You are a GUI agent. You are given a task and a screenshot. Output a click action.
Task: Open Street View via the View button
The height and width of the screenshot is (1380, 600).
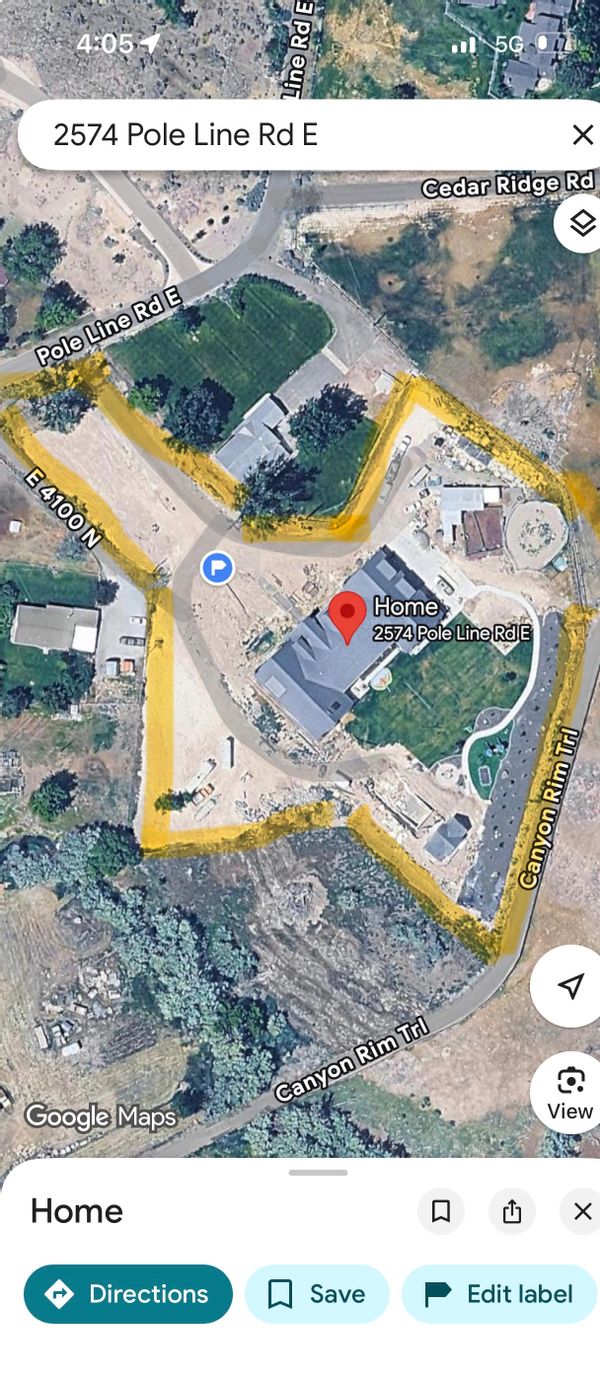(570, 1092)
